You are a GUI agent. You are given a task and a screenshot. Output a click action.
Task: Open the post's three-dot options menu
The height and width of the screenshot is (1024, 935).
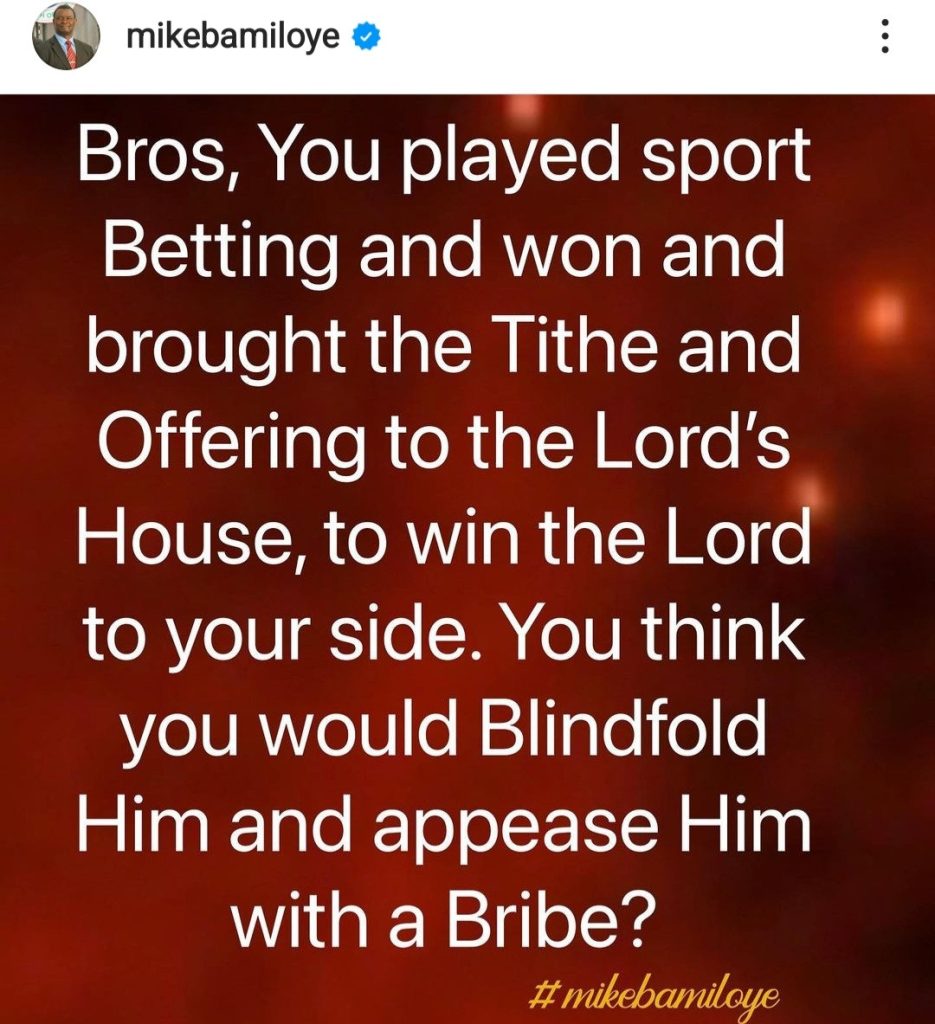coord(885,37)
